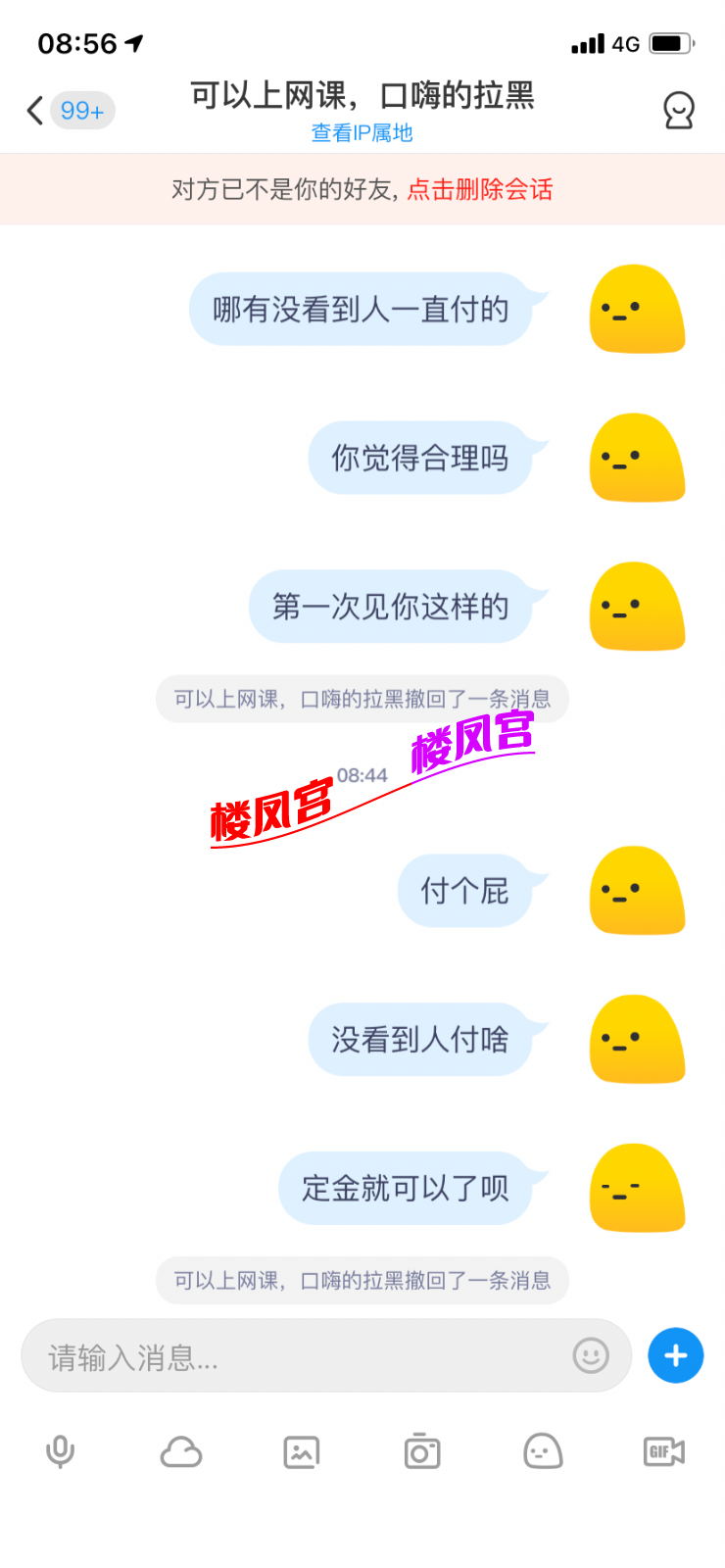Open the camera icon
This screenshot has height=1568, width=725.
[421, 1452]
